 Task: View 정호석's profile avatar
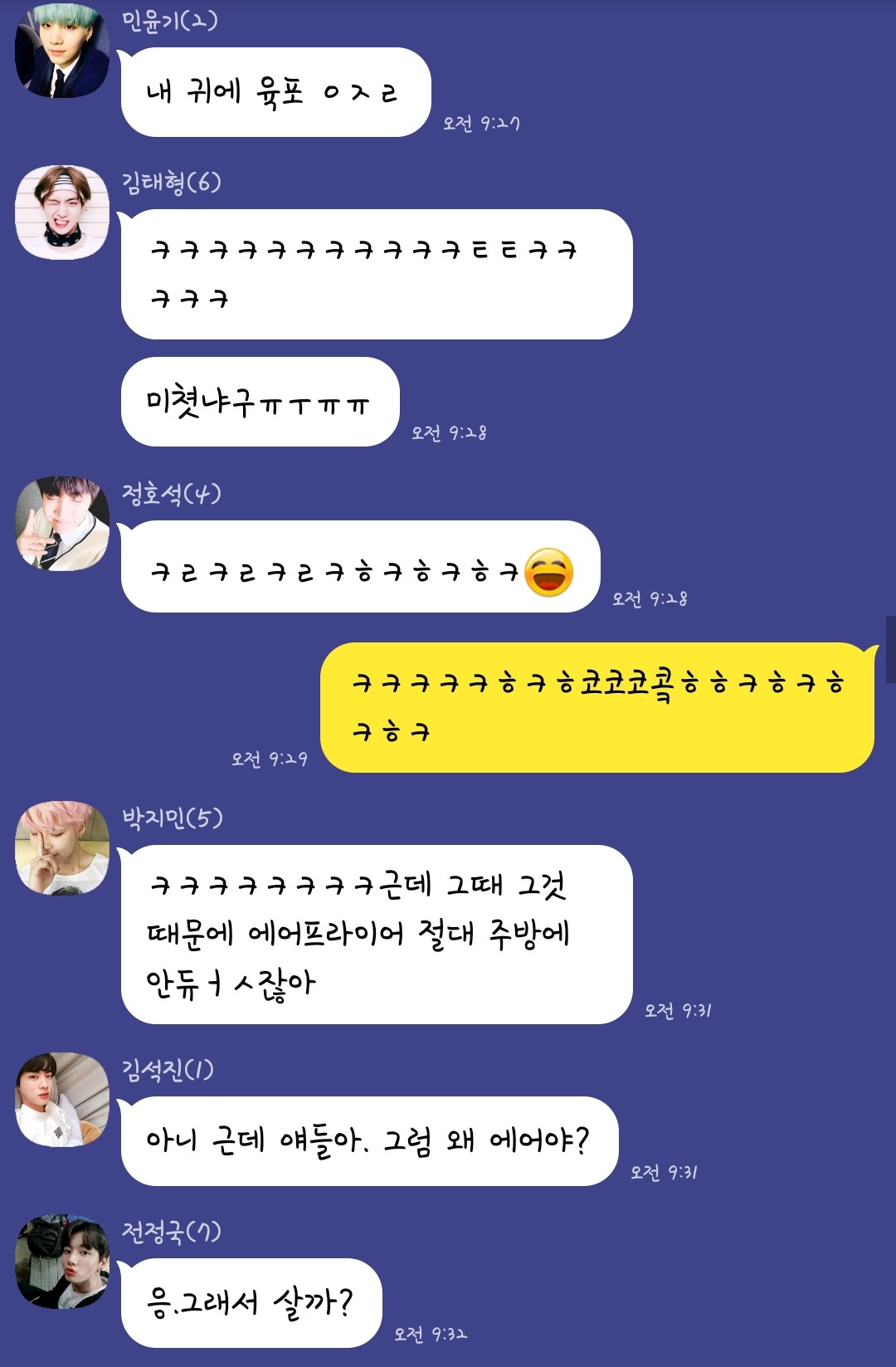(x=62, y=524)
